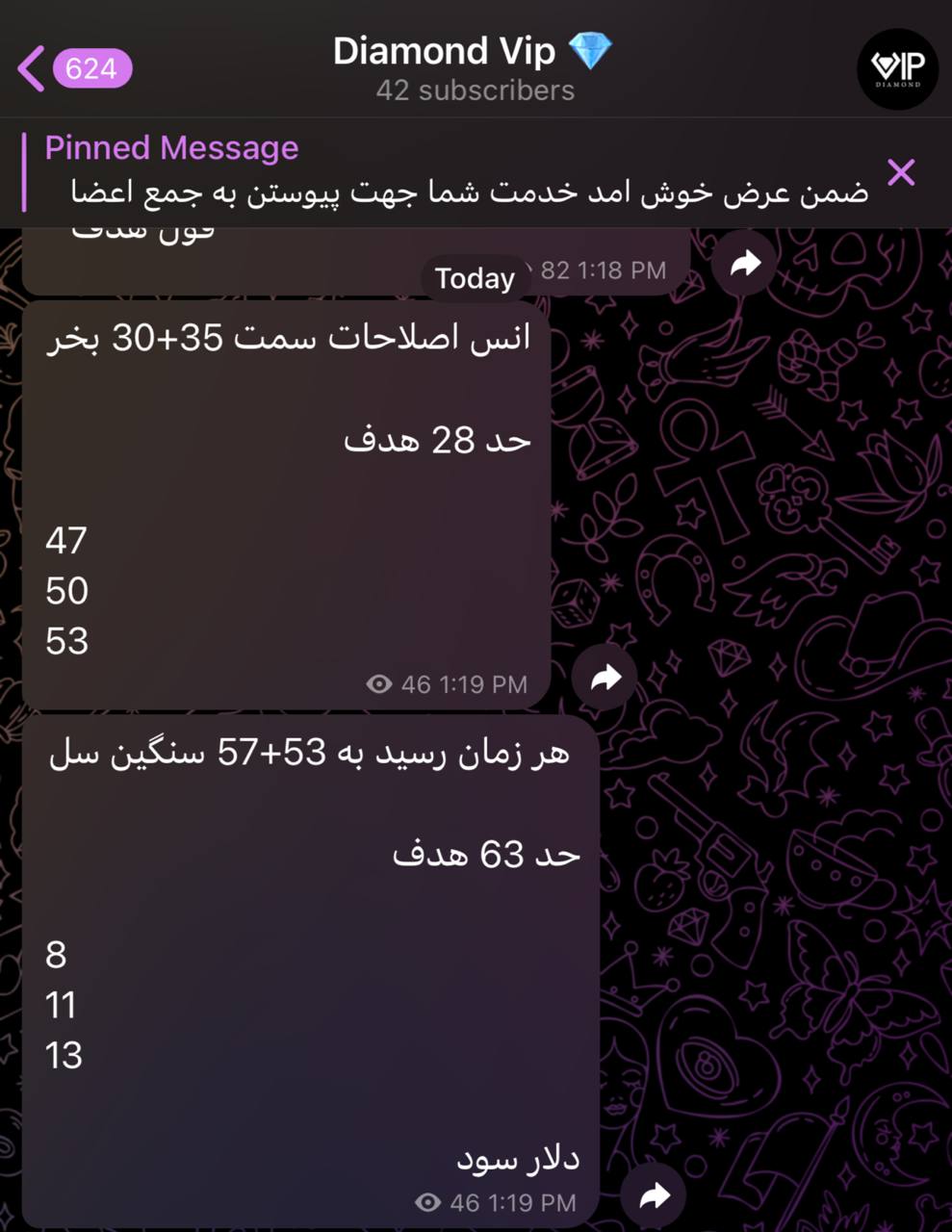Image resolution: width=952 pixels, height=1232 pixels.
Task: Tap the forward arrow on the 1:18 PM message
Action: coord(742,262)
